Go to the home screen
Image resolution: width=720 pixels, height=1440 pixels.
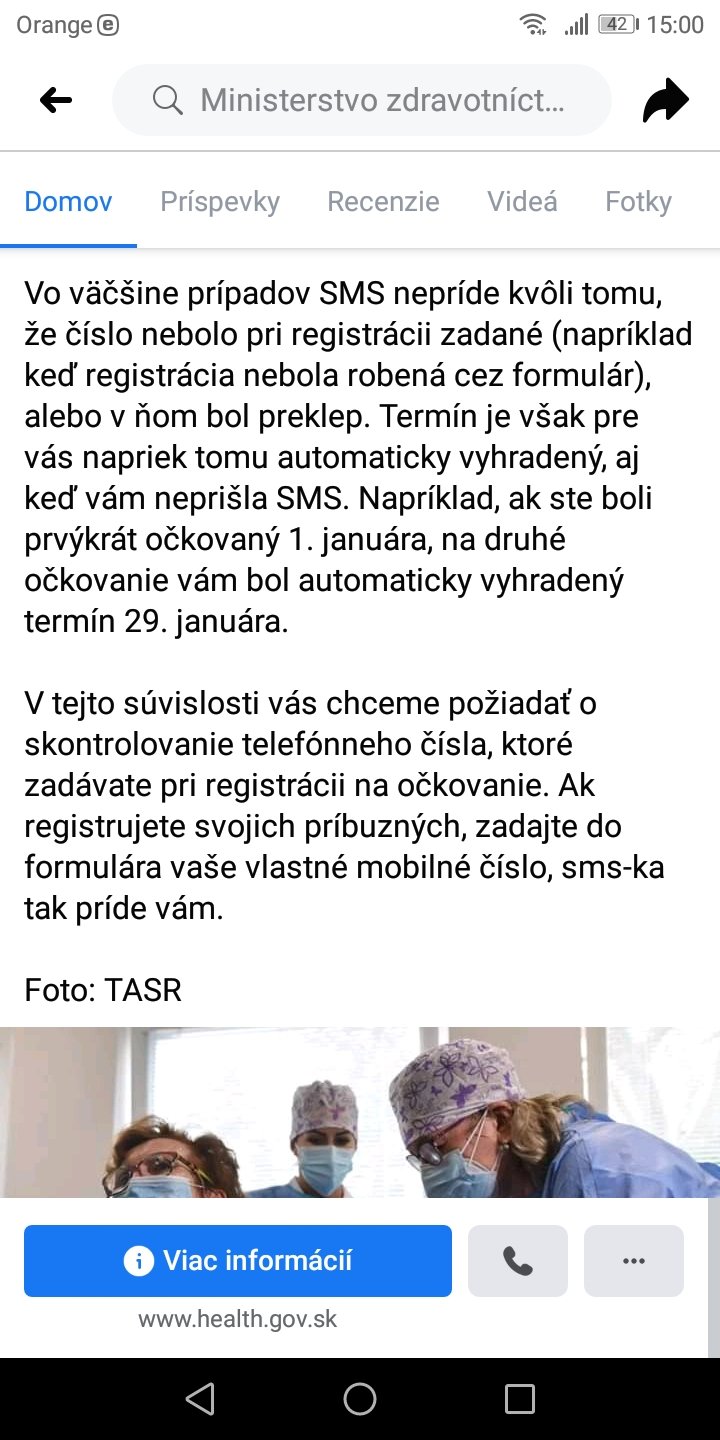click(360, 1399)
